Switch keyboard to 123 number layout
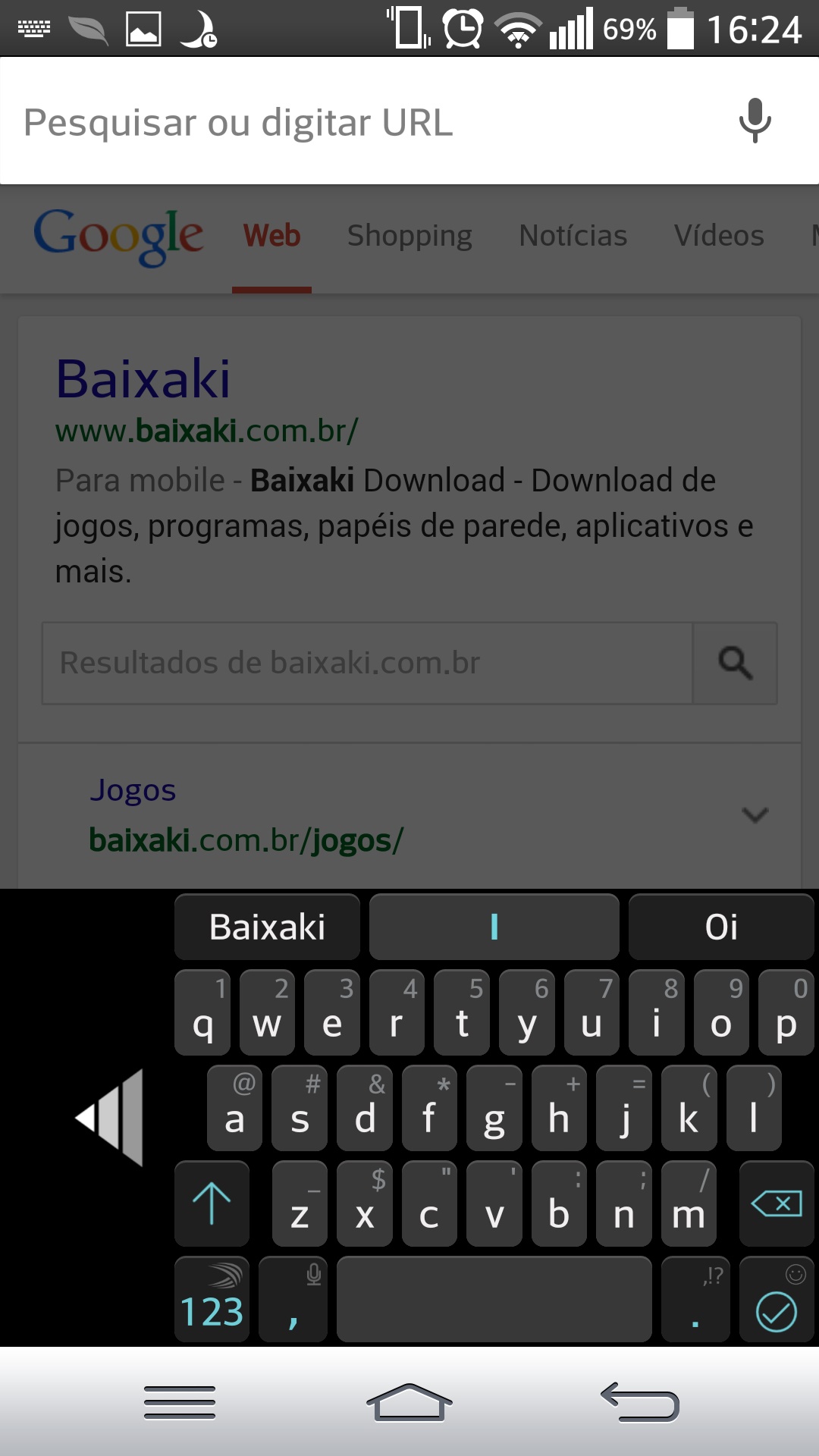This screenshot has height=1456, width=819. point(212,1300)
